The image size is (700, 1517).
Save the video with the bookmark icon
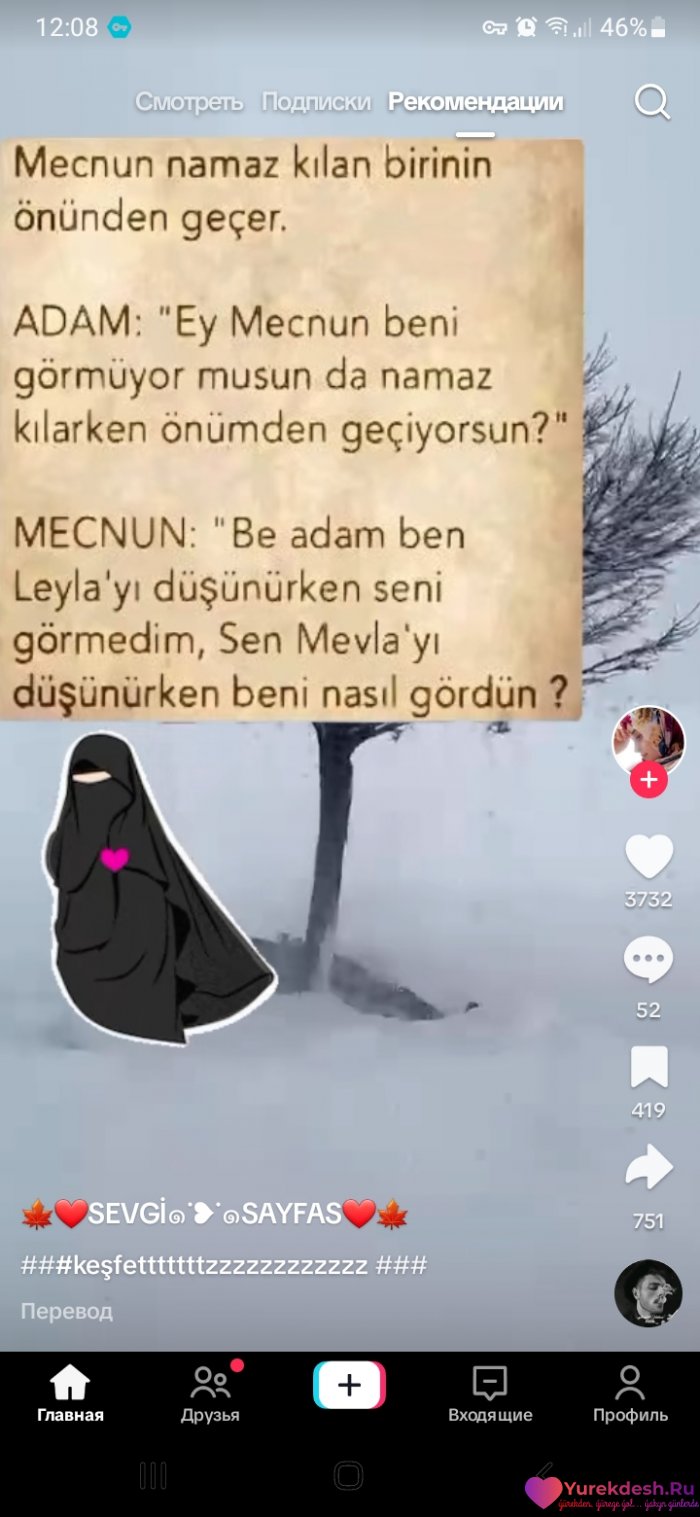(x=648, y=1068)
